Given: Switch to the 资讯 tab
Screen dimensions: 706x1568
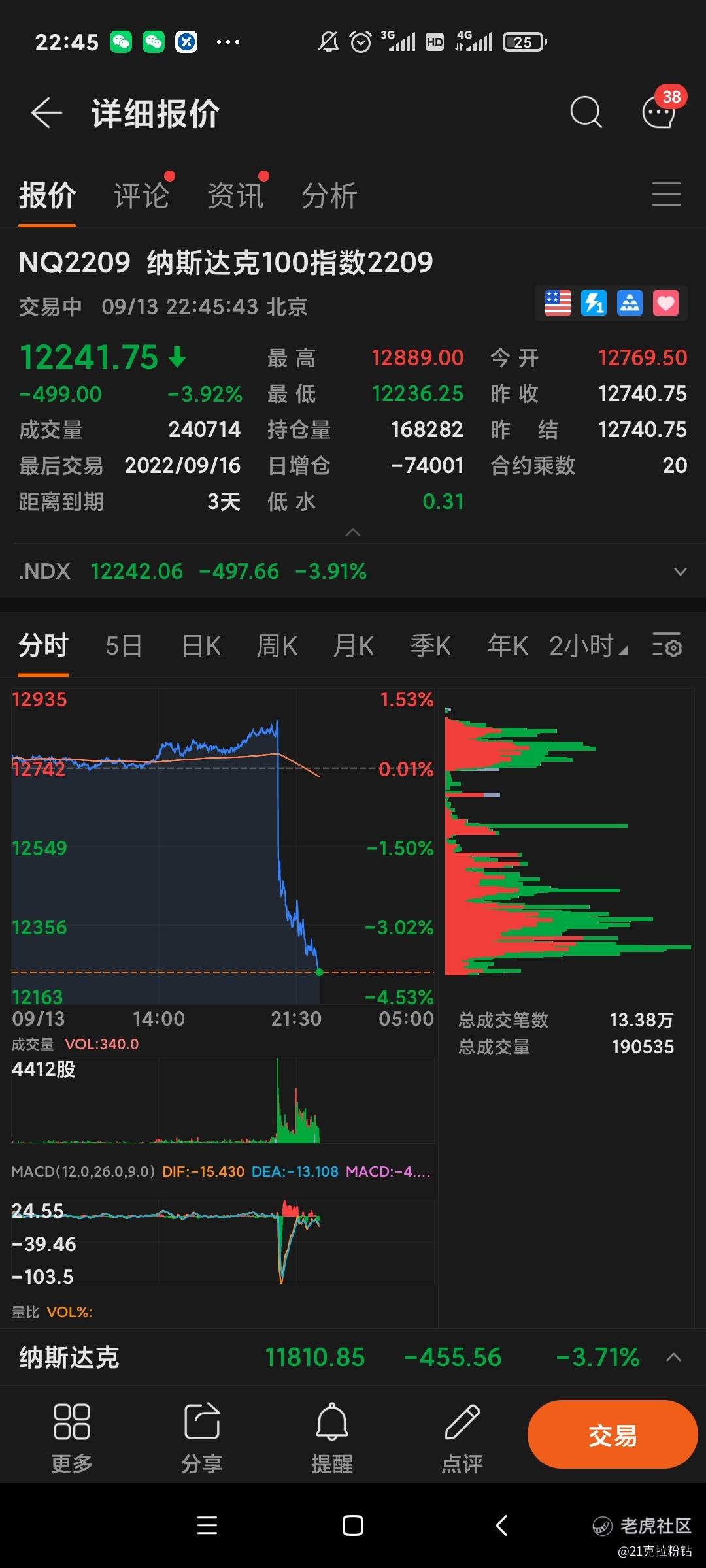Looking at the screenshot, I should click(x=235, y=195).
